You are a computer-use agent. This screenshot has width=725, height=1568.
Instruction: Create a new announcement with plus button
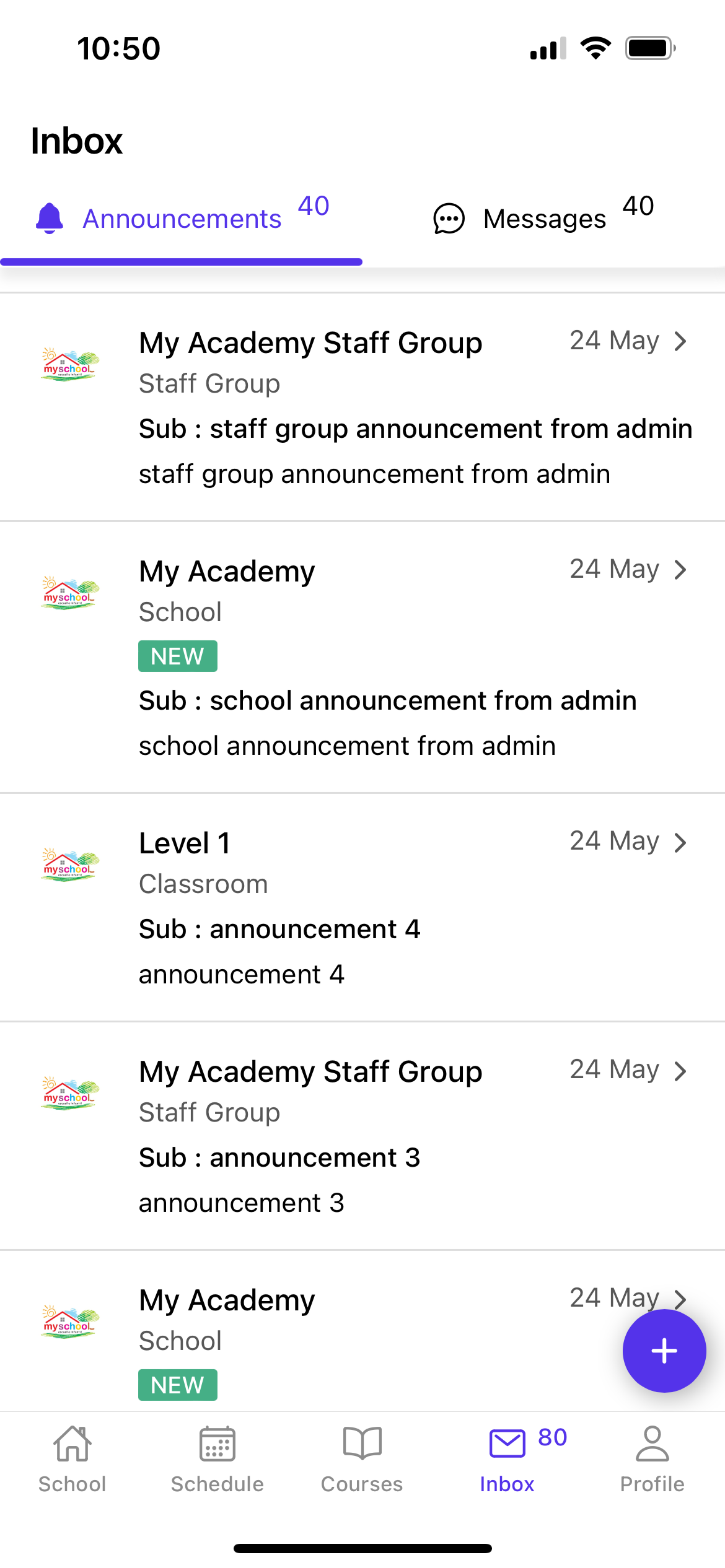[664, 1351]
